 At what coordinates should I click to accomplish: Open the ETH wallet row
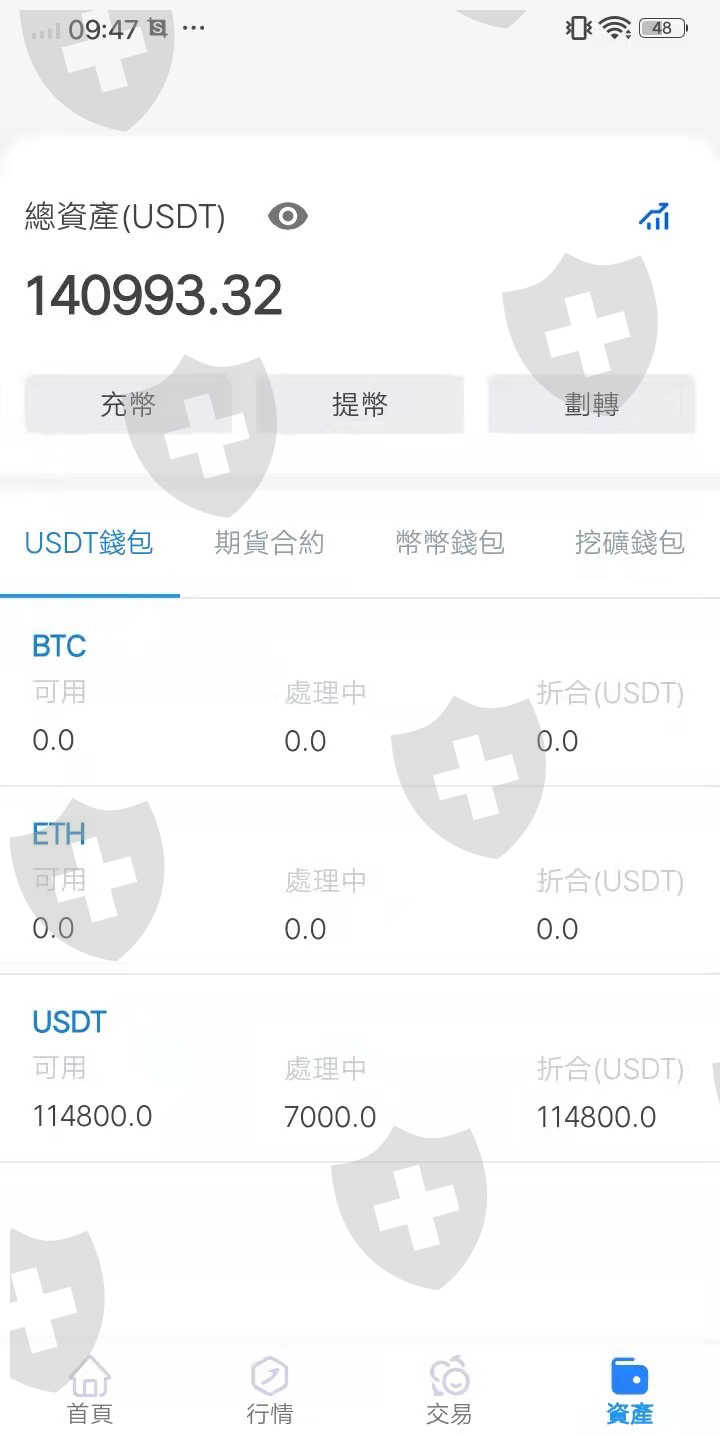(x=360, y=882)
